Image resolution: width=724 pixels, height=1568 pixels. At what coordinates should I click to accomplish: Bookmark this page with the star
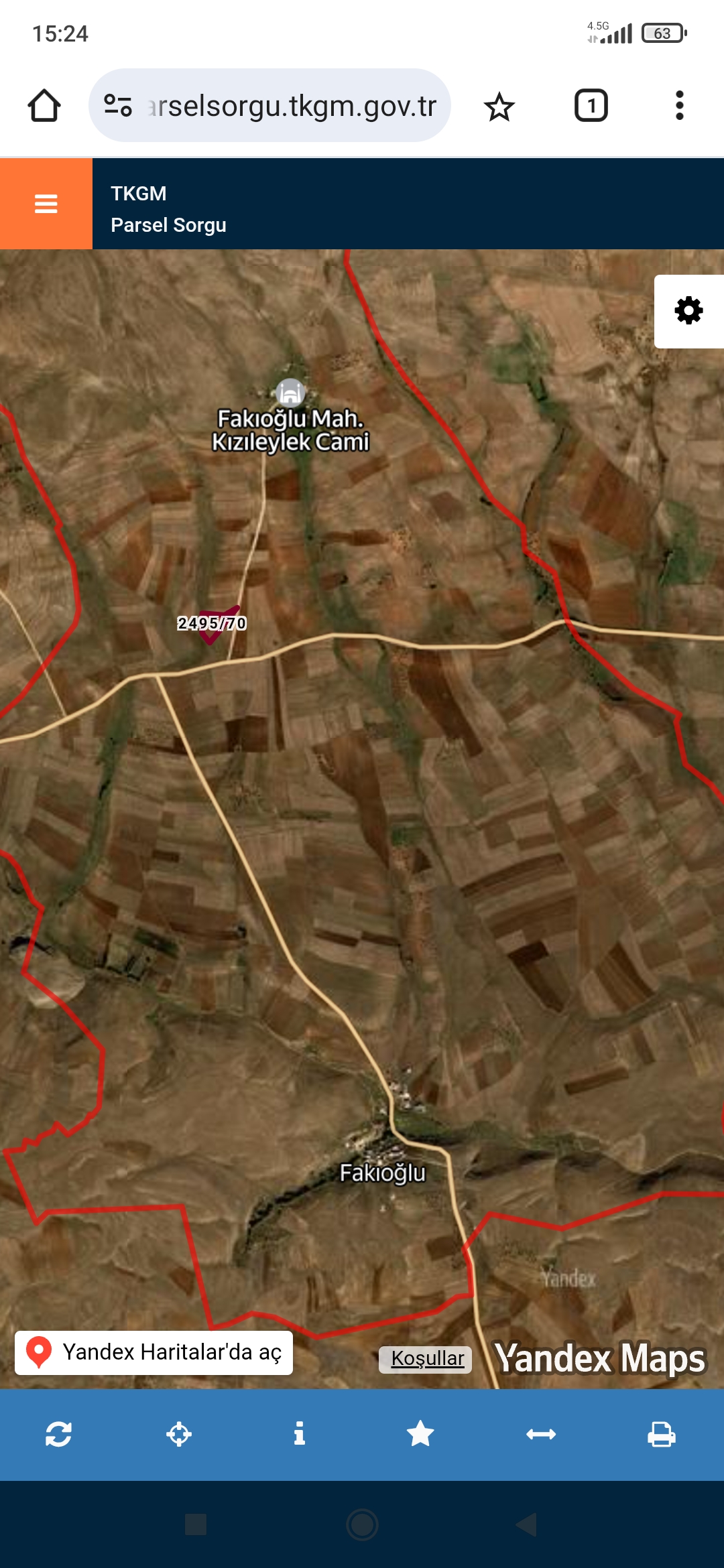[x=499, y=107]
